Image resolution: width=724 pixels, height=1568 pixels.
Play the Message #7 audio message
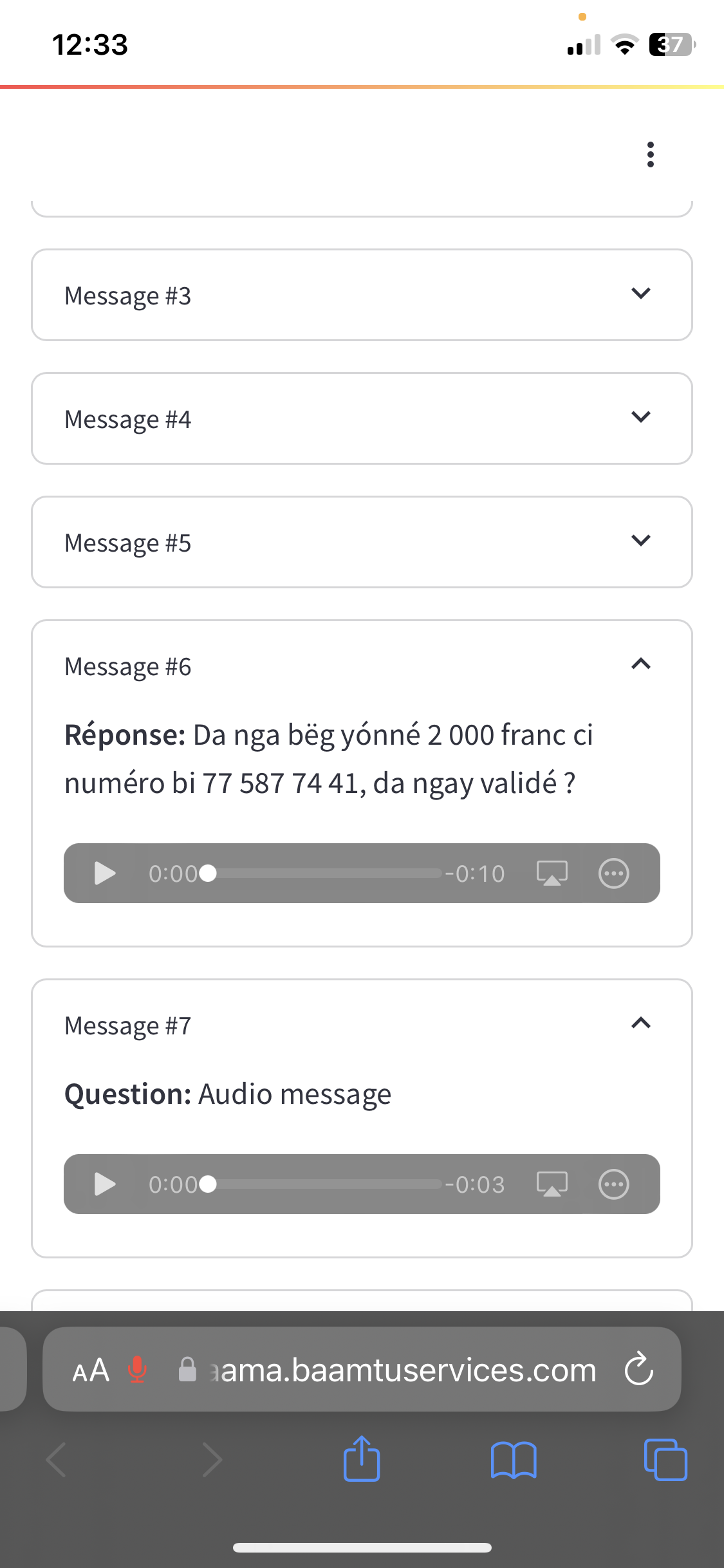[105, 1184]
